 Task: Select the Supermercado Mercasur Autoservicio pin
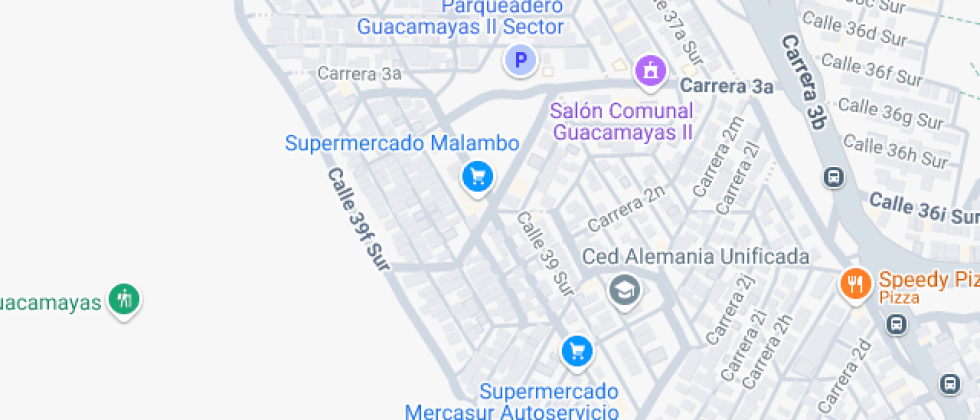pos(576,351)
